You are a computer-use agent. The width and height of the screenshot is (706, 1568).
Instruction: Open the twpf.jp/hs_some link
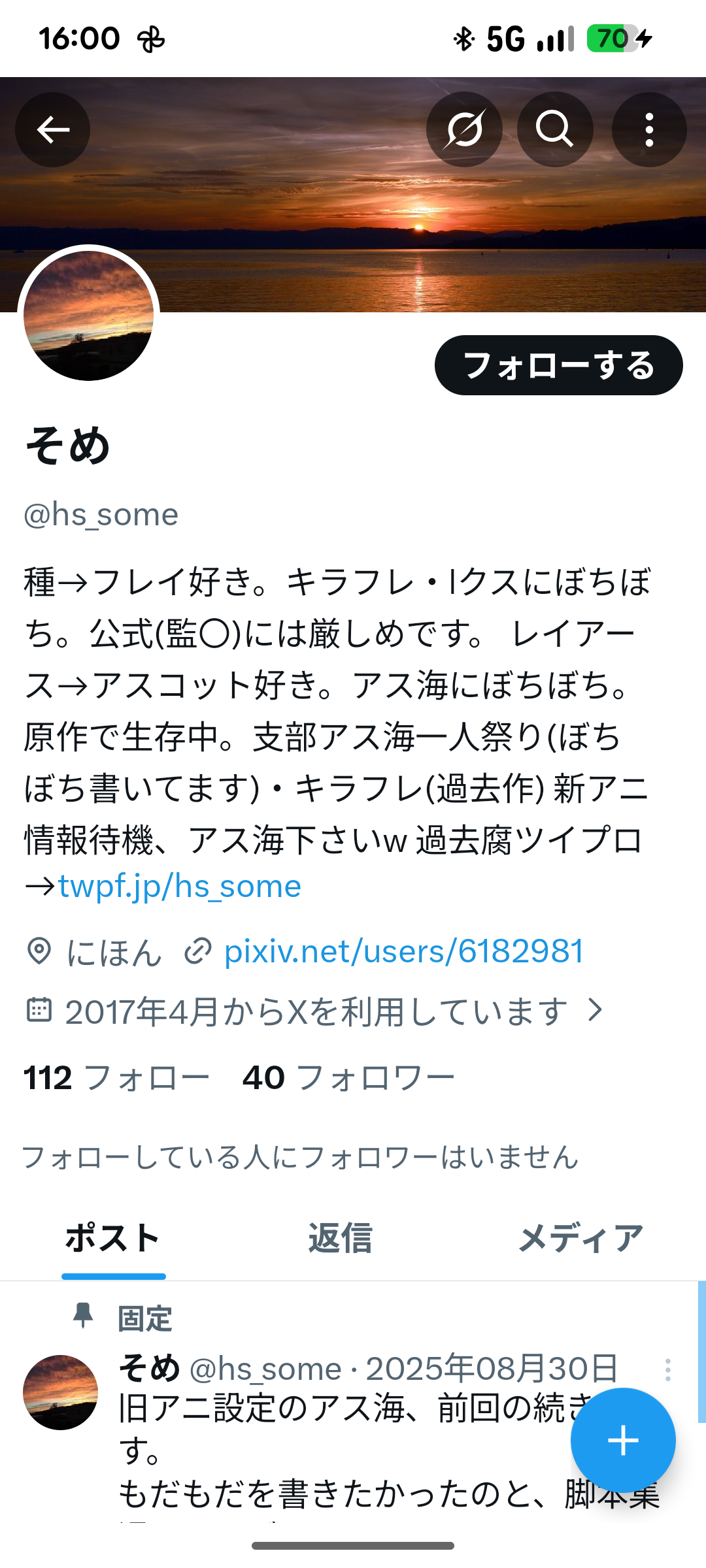click(180, 887)
